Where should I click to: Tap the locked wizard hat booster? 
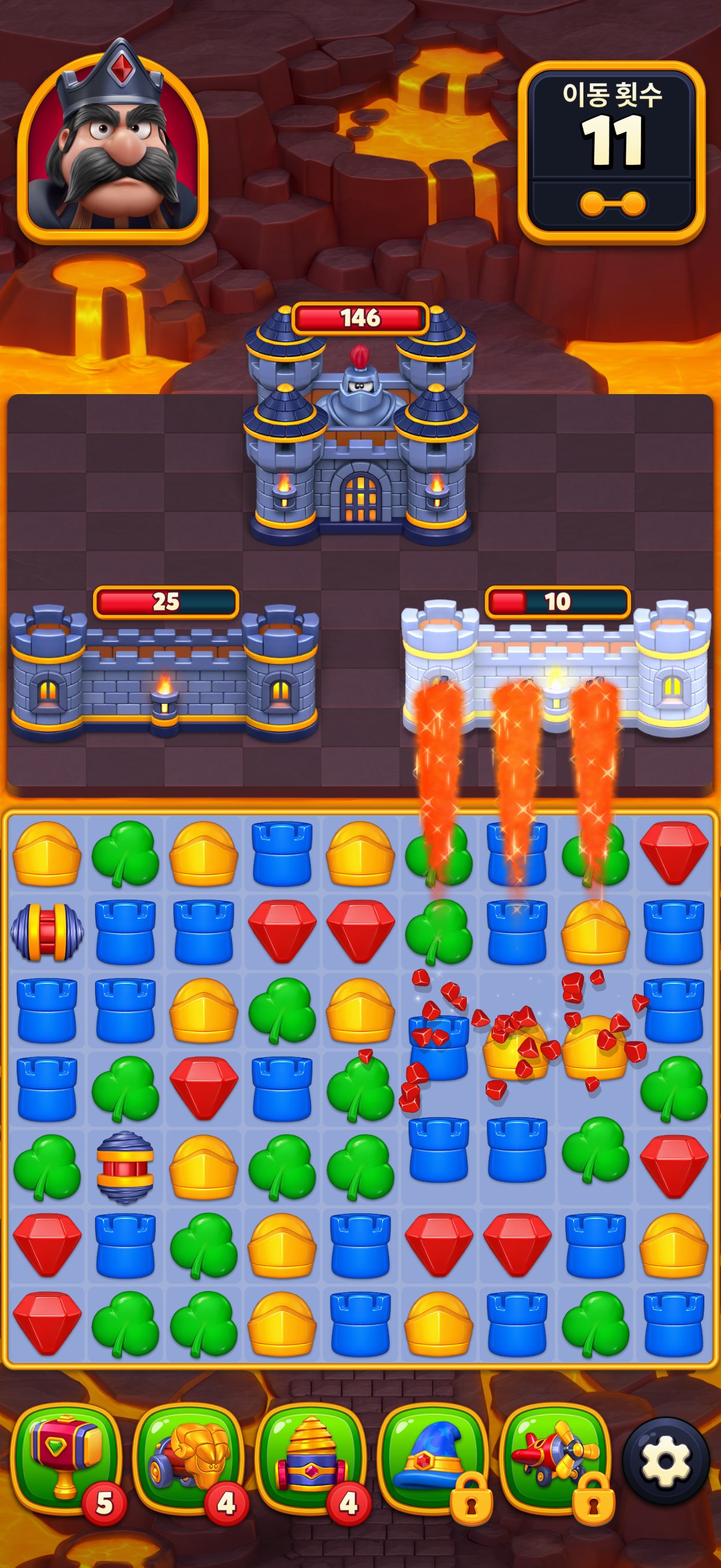[x=432, y=1459]
